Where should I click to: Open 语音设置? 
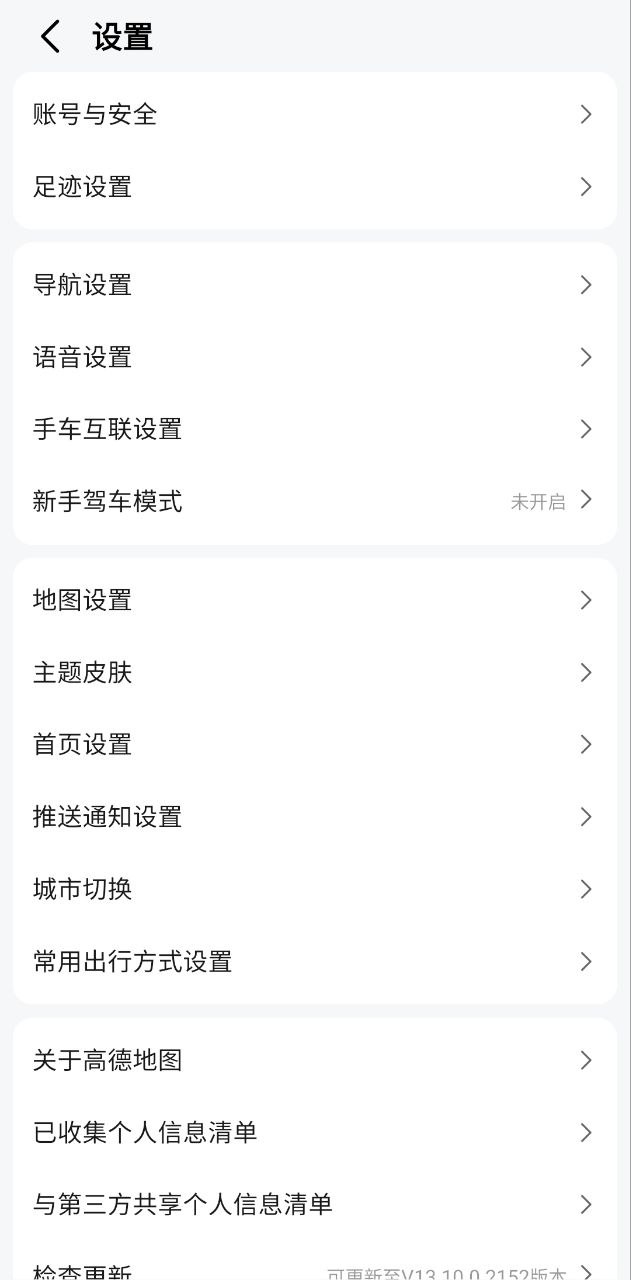coord(314,357)
